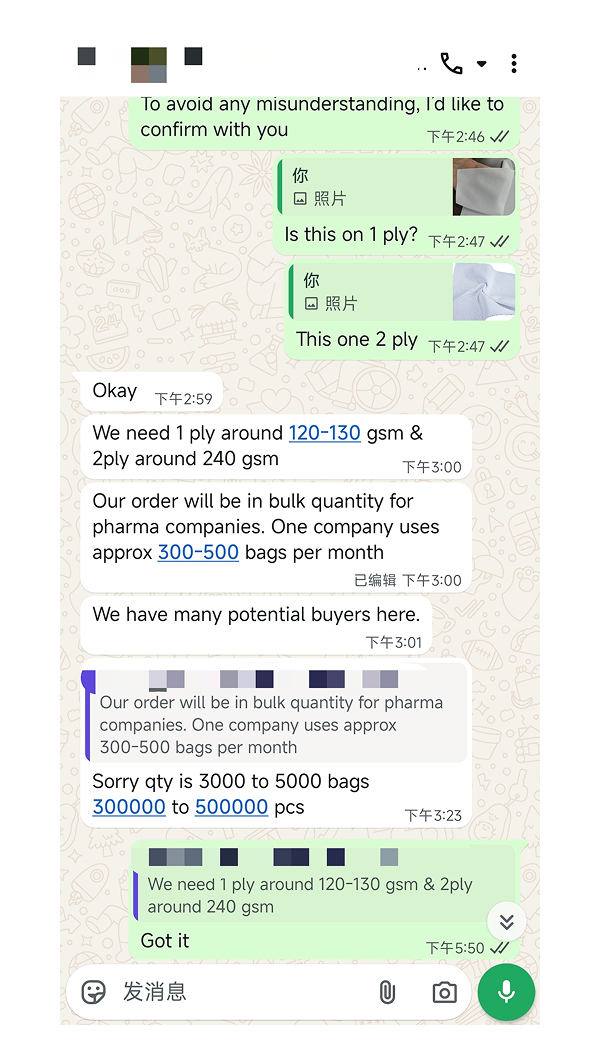Screen dimensions: 600x1050
Task: Tap the 300000 linked number
Action: click(129, 807)
